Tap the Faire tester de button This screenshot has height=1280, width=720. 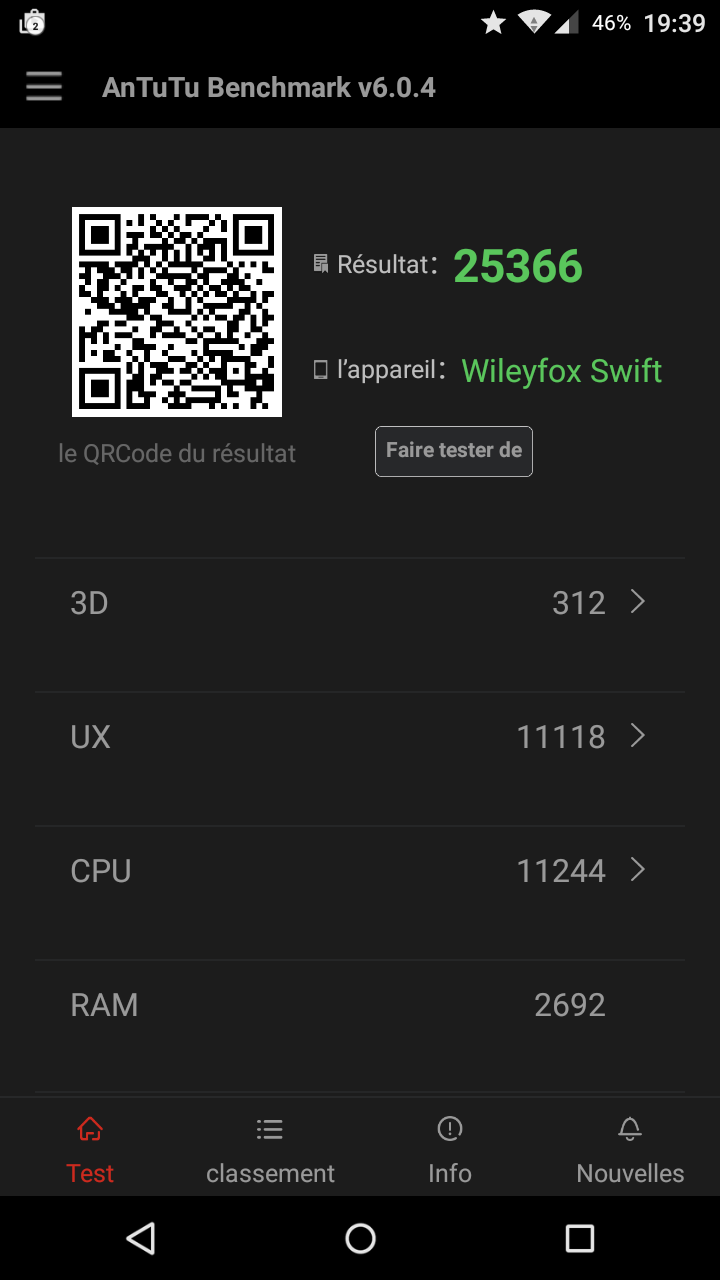(x=454, y=451)
